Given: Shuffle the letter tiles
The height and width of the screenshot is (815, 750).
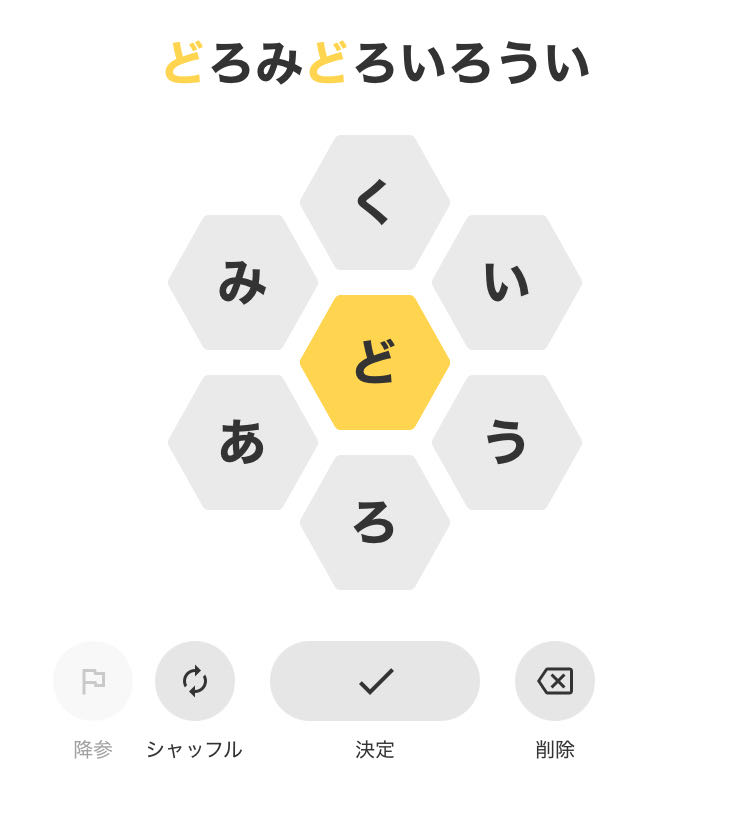Looking at the screenshot, I should coord(195,681).
